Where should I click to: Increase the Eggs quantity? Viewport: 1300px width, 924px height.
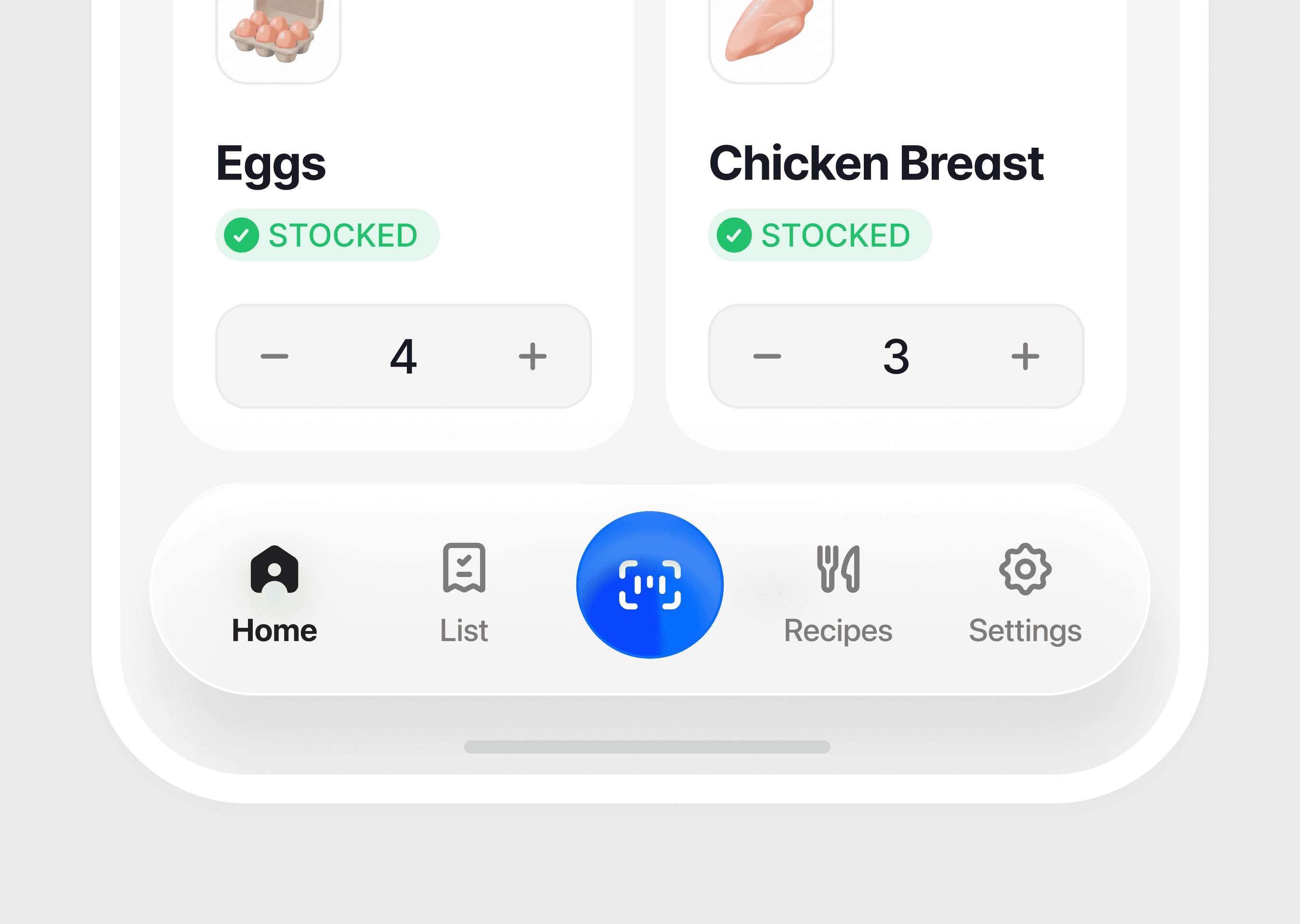tap(533, 357)
